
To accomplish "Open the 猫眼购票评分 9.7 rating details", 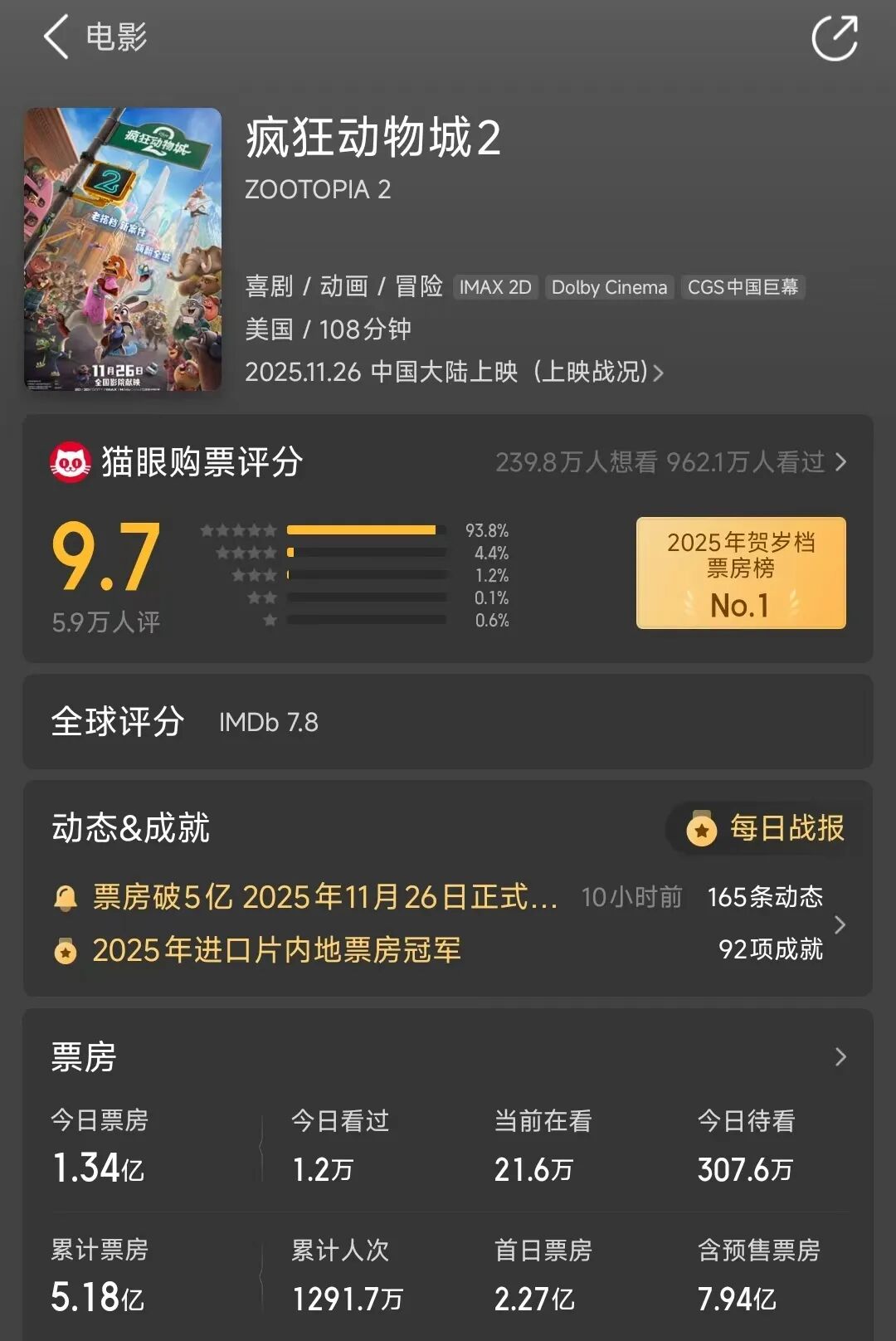I will click(x=106, y=573).
